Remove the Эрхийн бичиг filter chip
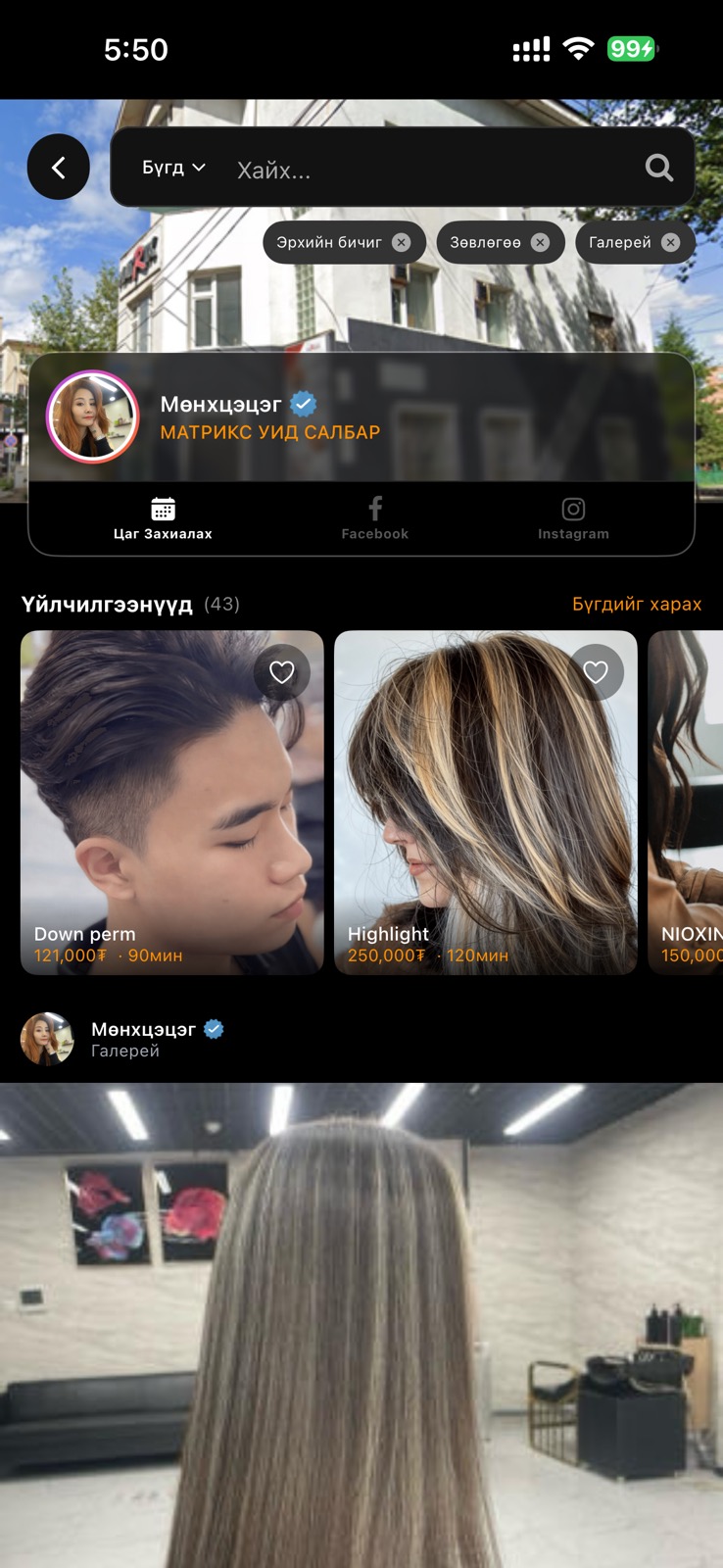The image size is (723, 1568). coord(401,242)
